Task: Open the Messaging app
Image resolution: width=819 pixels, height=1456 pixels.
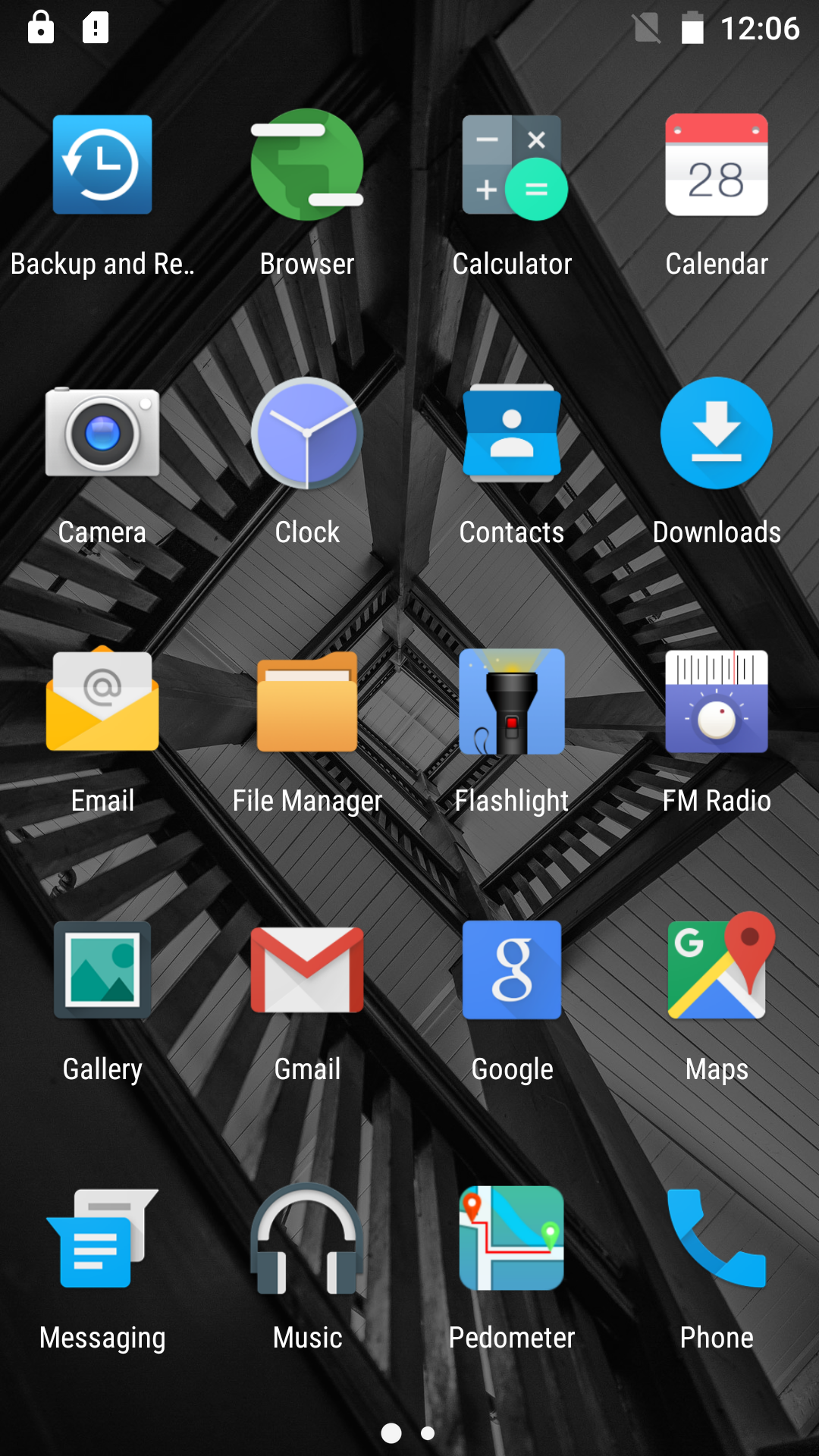Action: [102, 1239]
